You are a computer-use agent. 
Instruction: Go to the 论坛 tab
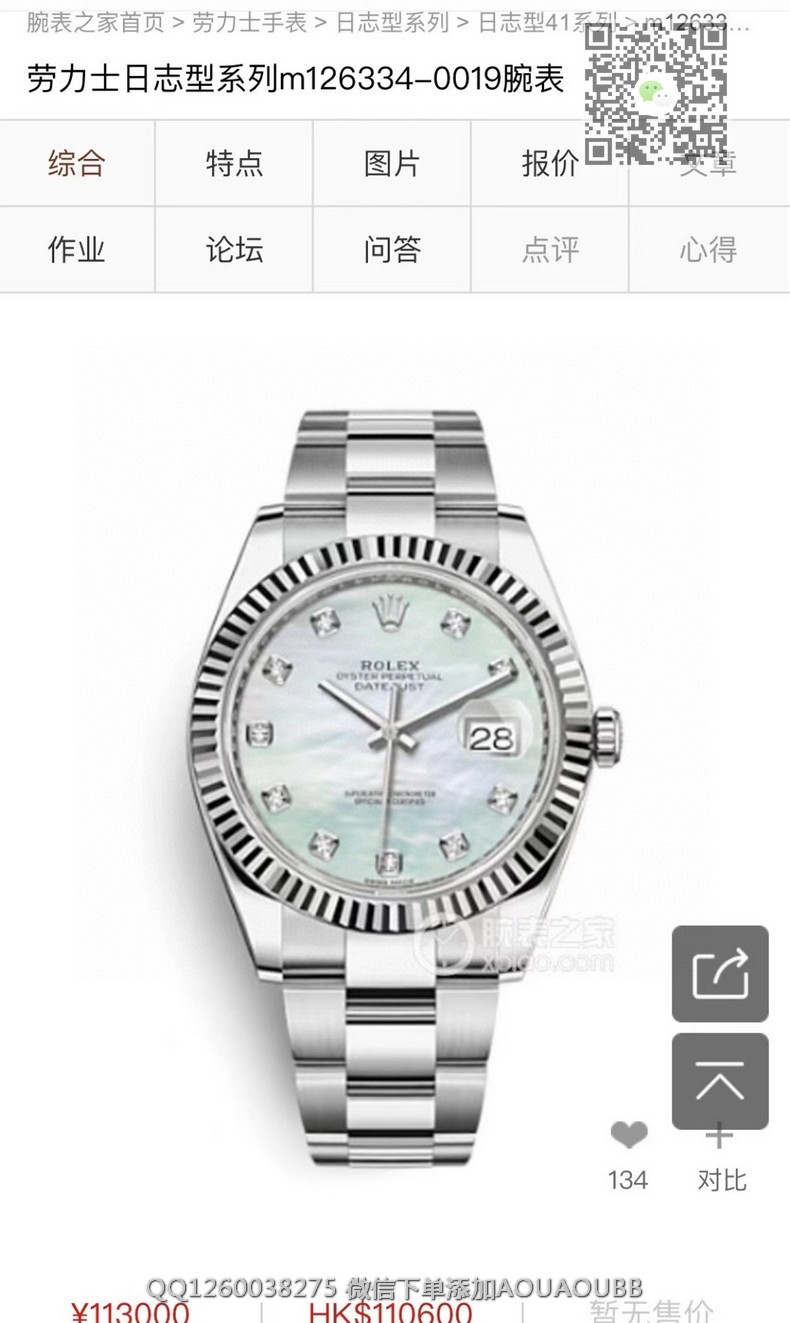(x=234, y=249)
